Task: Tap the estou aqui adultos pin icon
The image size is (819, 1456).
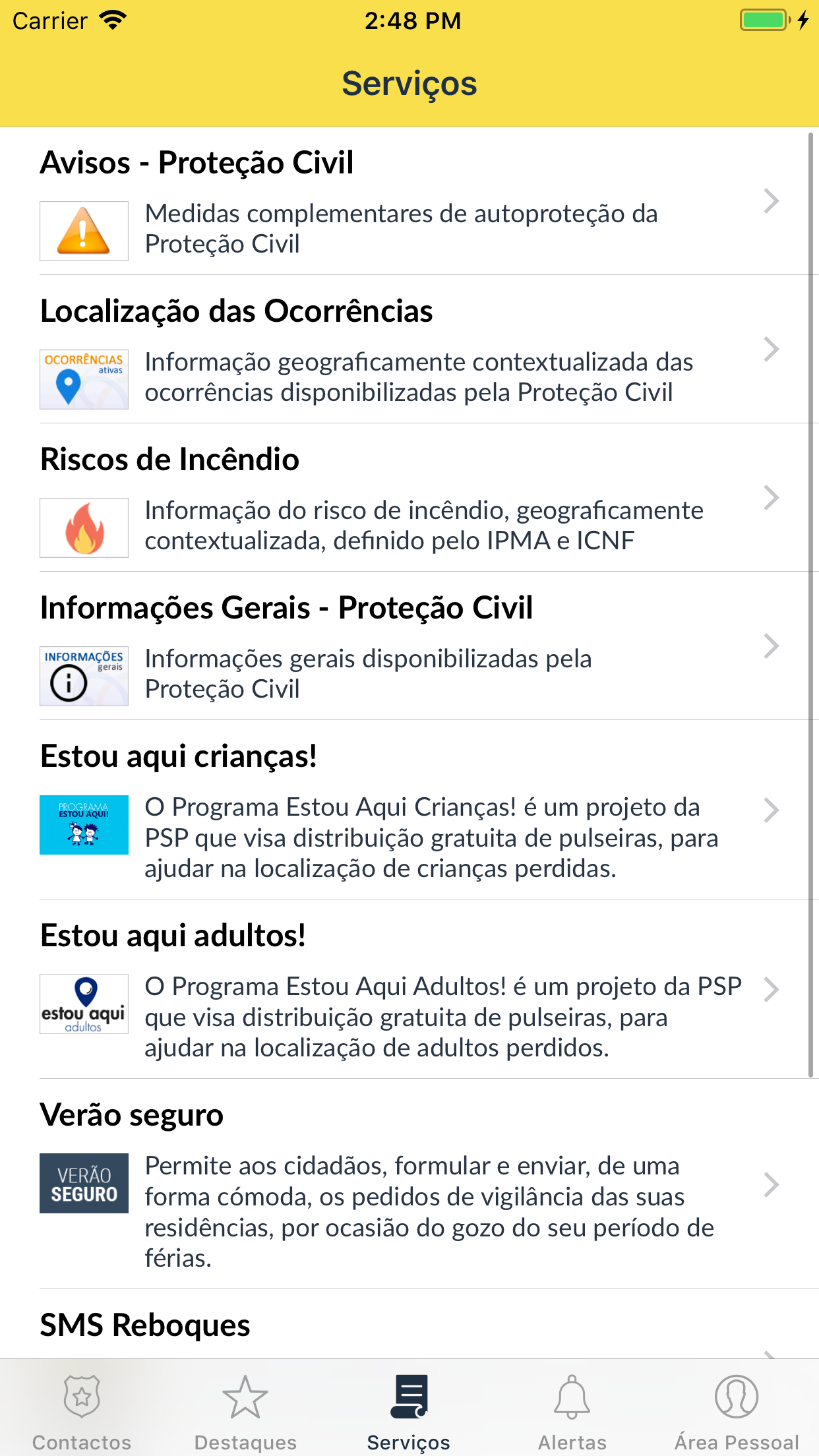Action: pos(83,1004)
